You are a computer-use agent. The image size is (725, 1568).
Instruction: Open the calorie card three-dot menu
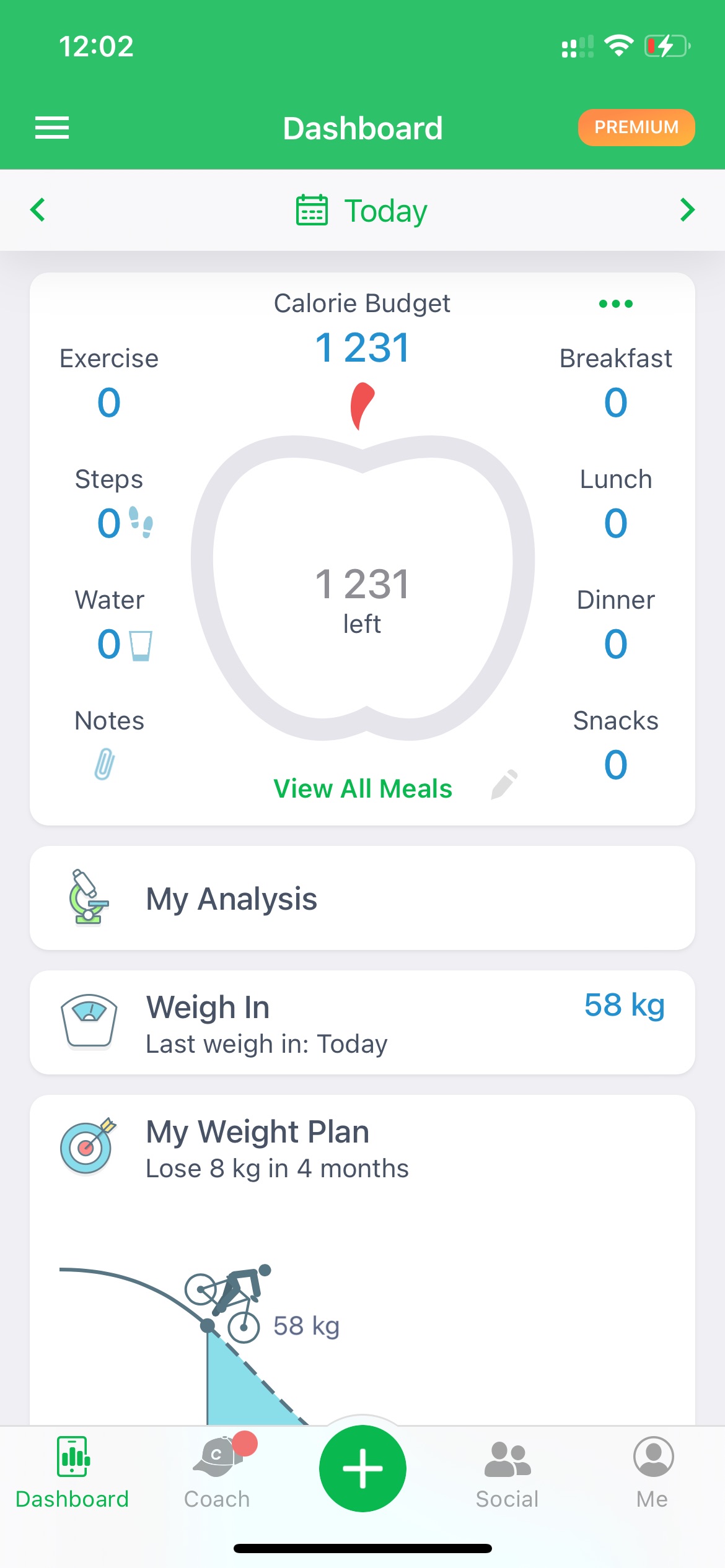click(616, 303)
